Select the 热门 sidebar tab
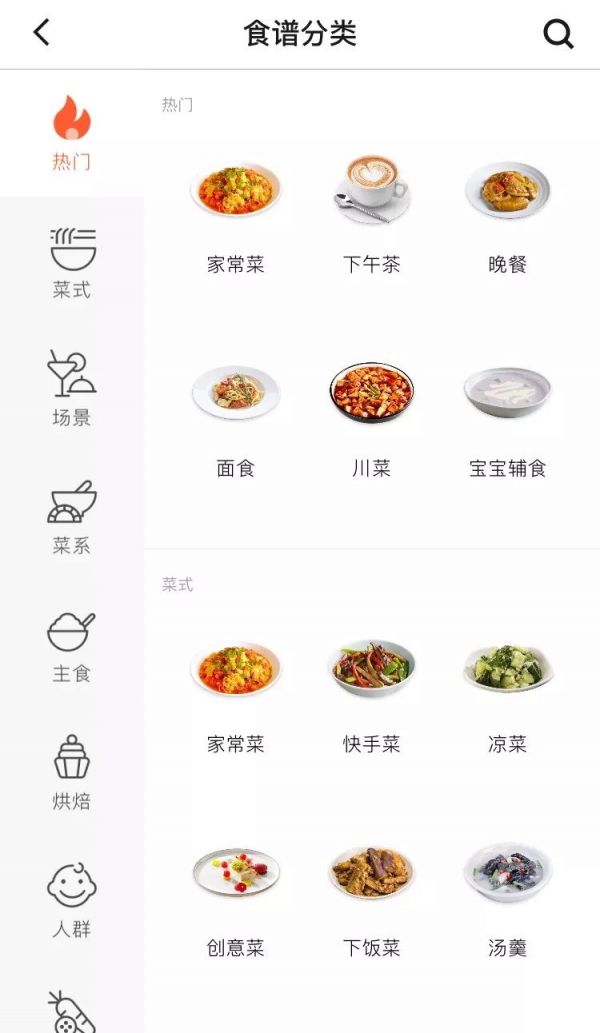600x1033 pixels. click(x=72, y=134)
